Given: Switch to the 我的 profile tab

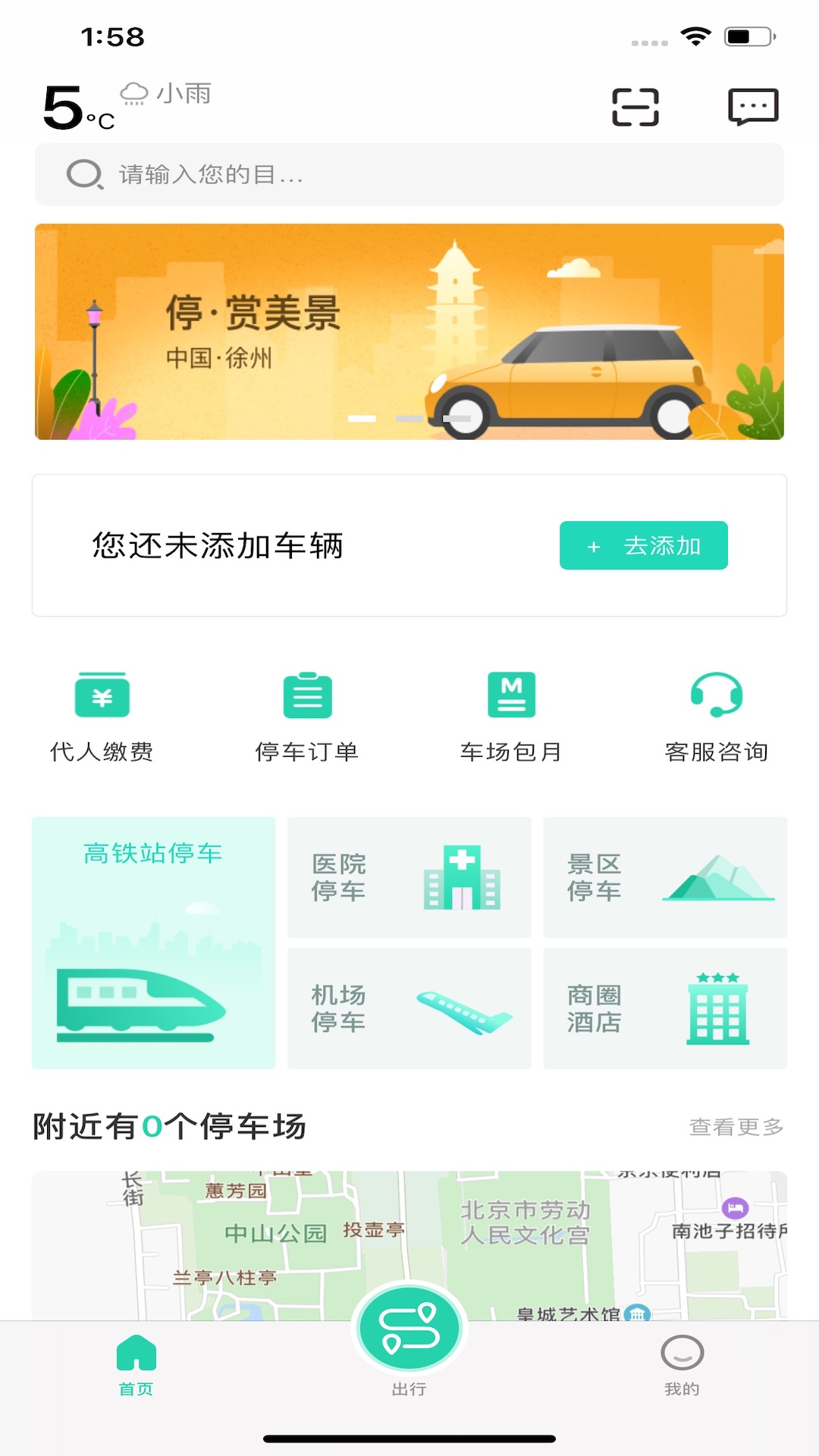Looking at the screenshot, I should click(682, 1365).
